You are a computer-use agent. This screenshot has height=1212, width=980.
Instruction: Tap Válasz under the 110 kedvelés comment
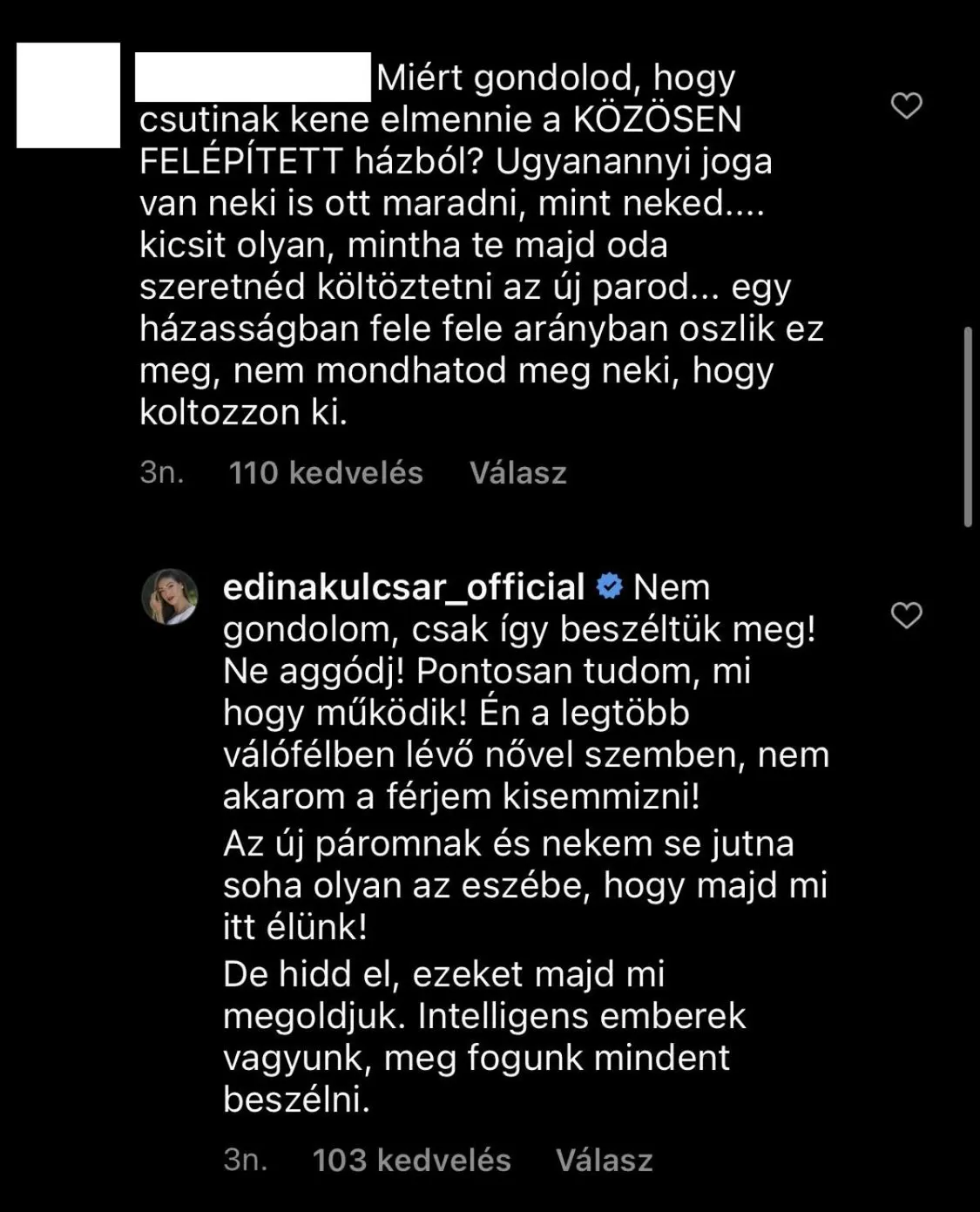click(x=517, y=473)
